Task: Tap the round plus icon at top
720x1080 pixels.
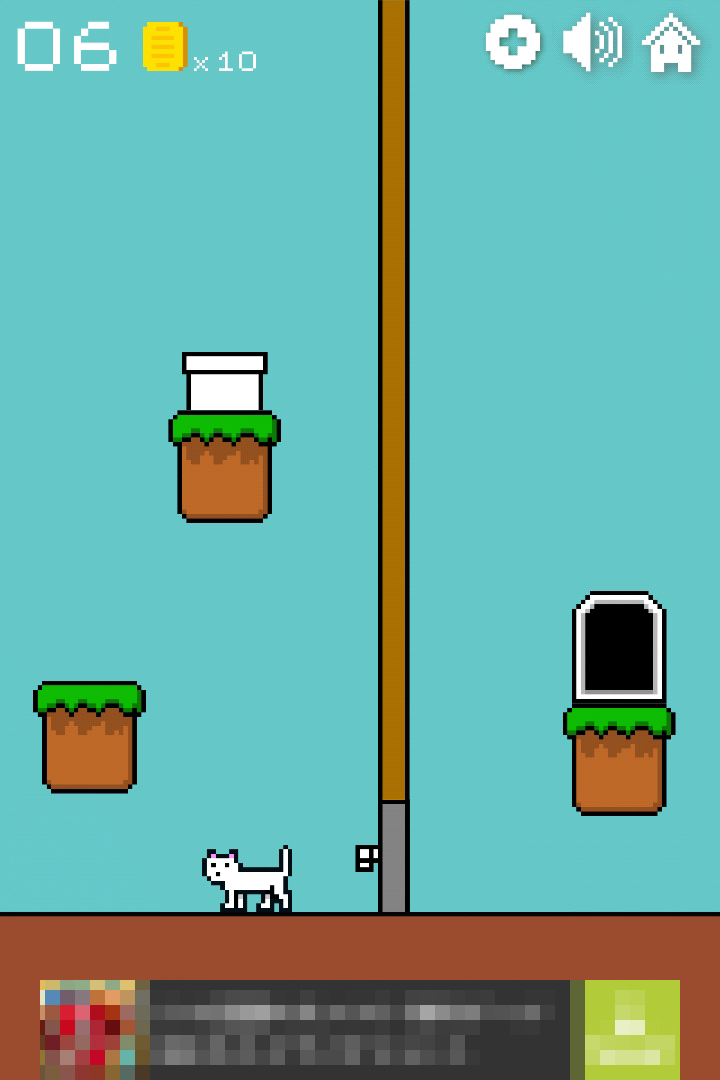Action: tap(513, 41)
